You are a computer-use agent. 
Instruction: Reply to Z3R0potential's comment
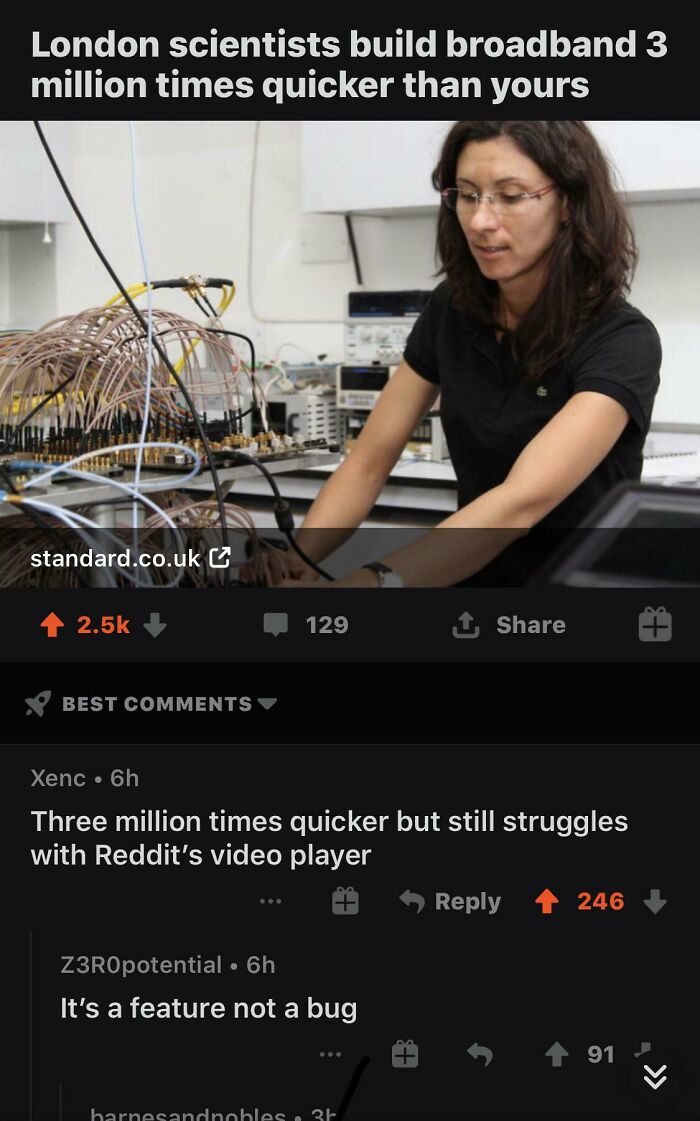tap(480, 1054)
